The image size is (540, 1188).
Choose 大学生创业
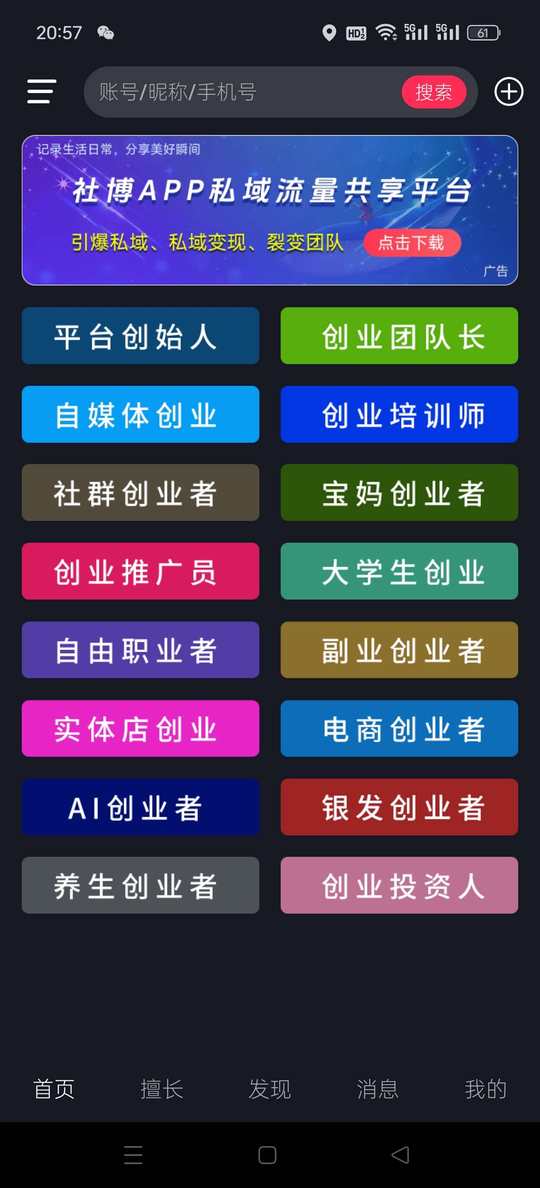coord(399,571)
